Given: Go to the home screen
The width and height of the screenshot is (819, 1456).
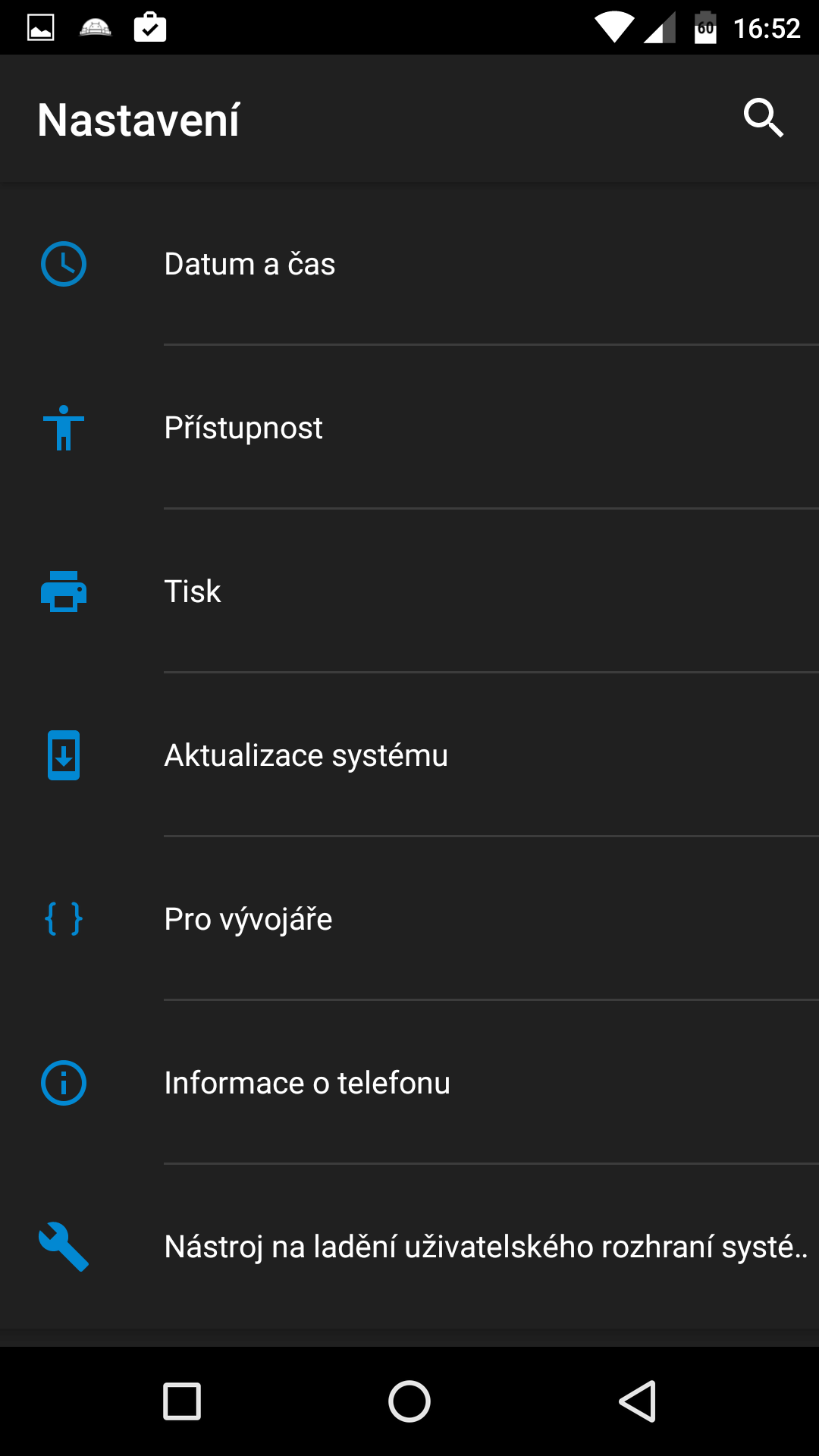Looking at the screenshot, I should pos(409,1401).
